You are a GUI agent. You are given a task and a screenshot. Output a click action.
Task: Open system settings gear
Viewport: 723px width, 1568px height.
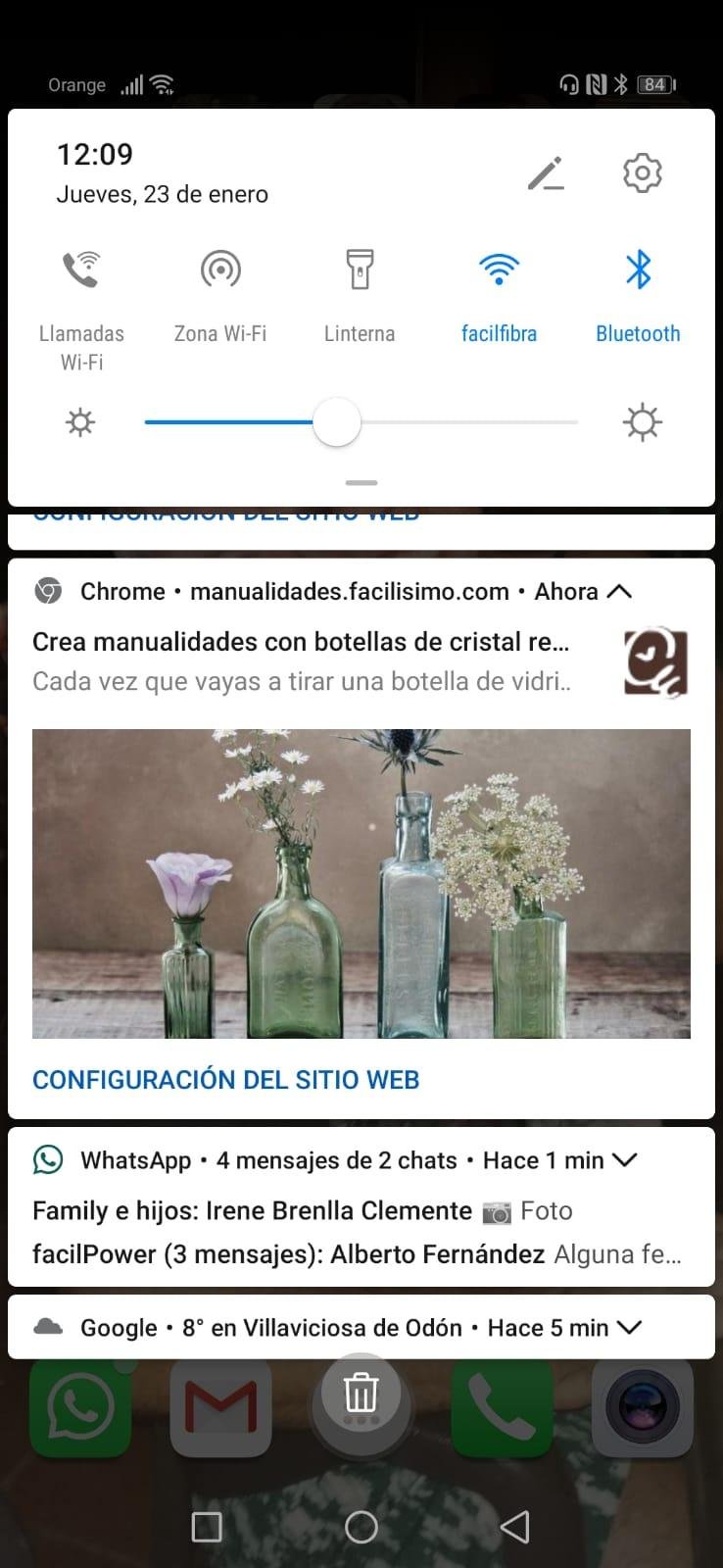(x=642, y=173)
